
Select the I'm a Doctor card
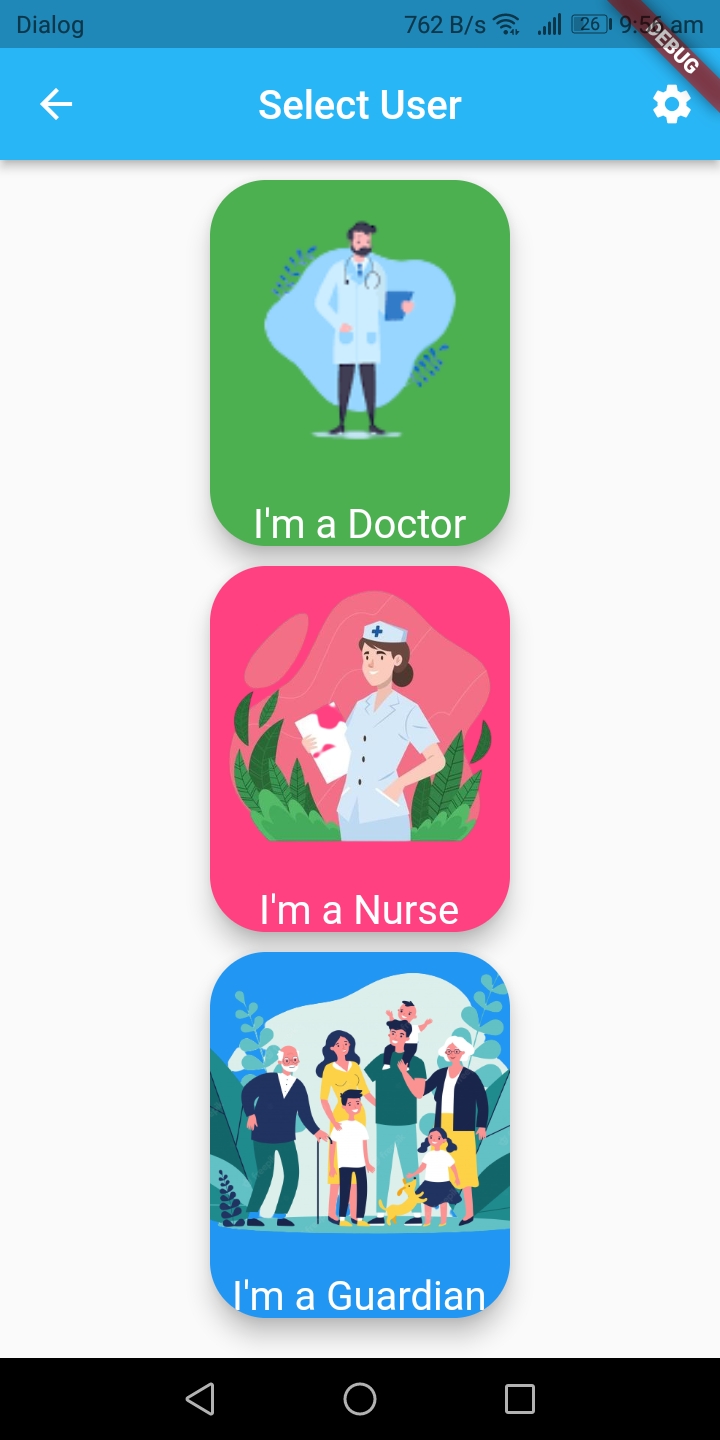pyautogui.click(x=360, y=363)
